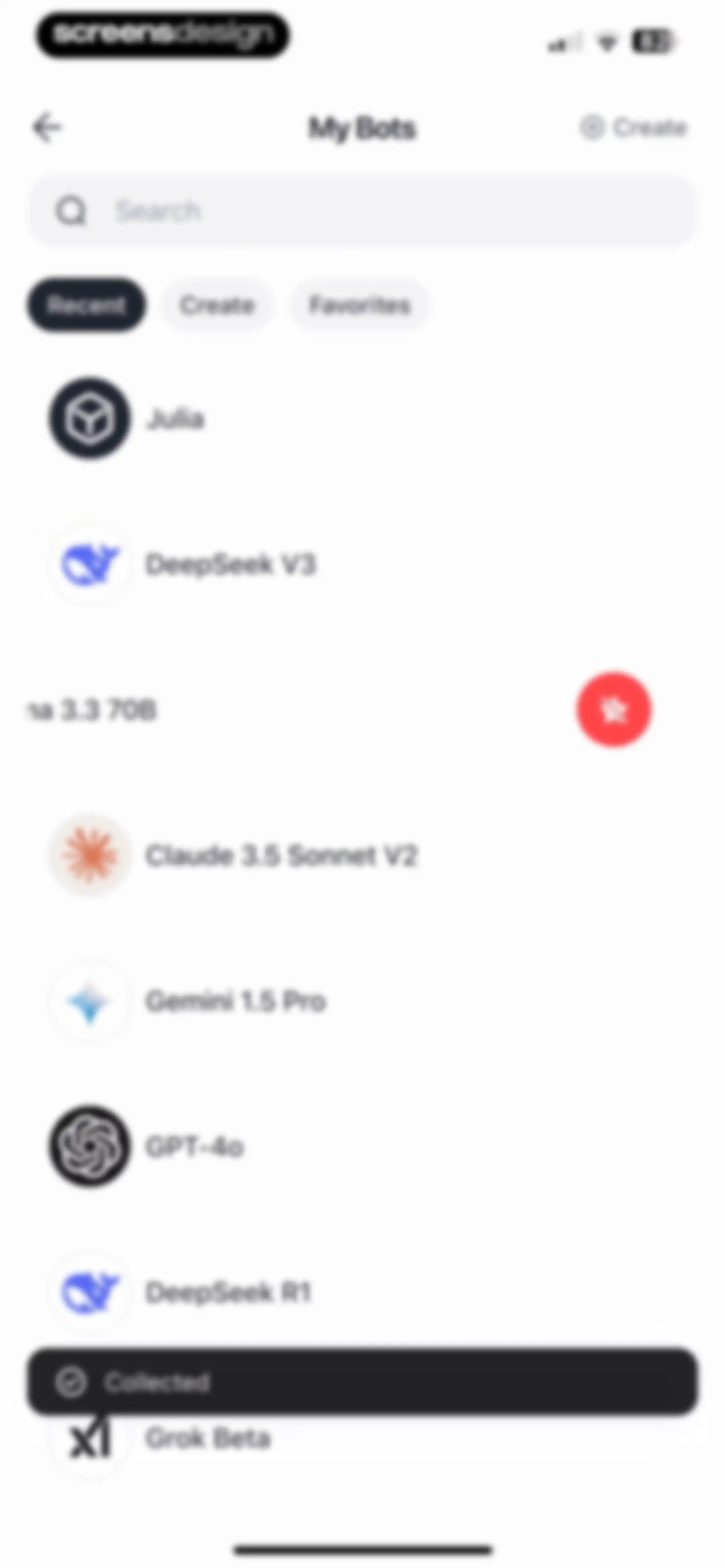
Task: Open DeepSeek R1
Action: (x=362, y=1292)
